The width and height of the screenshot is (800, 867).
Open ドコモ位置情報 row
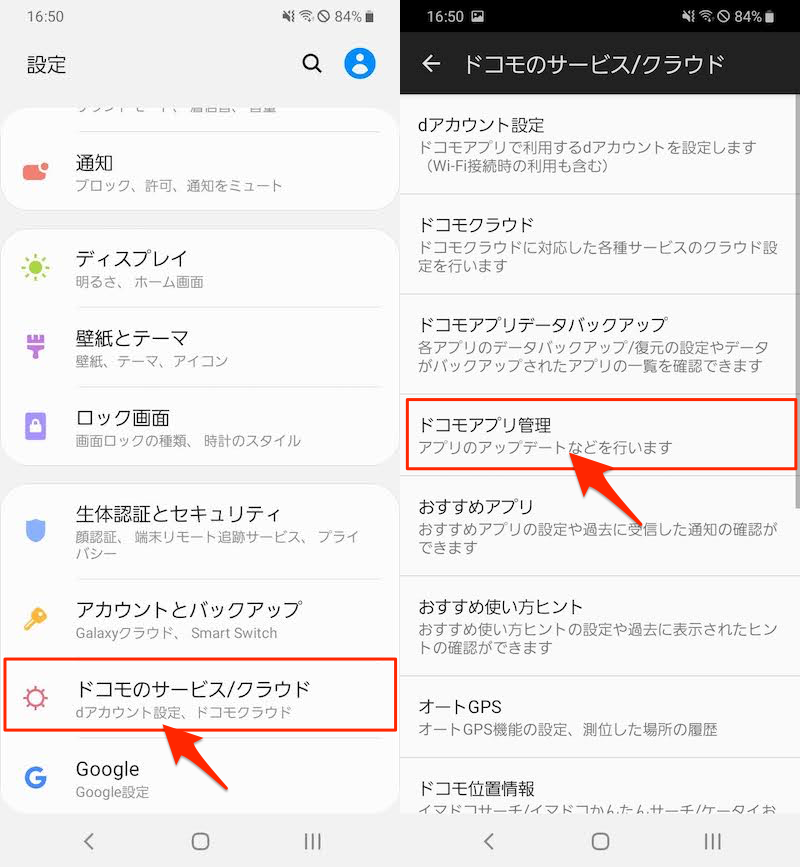tap(598, 797)
